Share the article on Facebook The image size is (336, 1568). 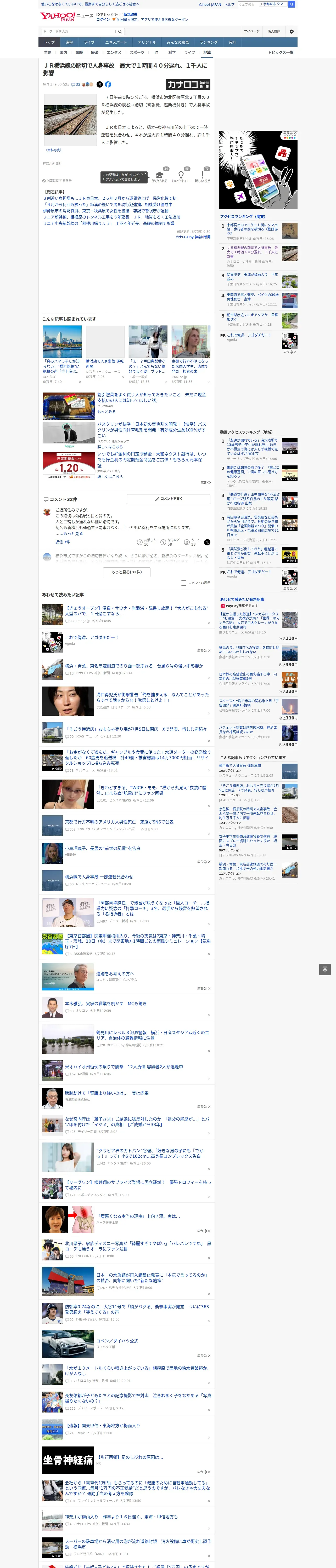pos(108,84)
